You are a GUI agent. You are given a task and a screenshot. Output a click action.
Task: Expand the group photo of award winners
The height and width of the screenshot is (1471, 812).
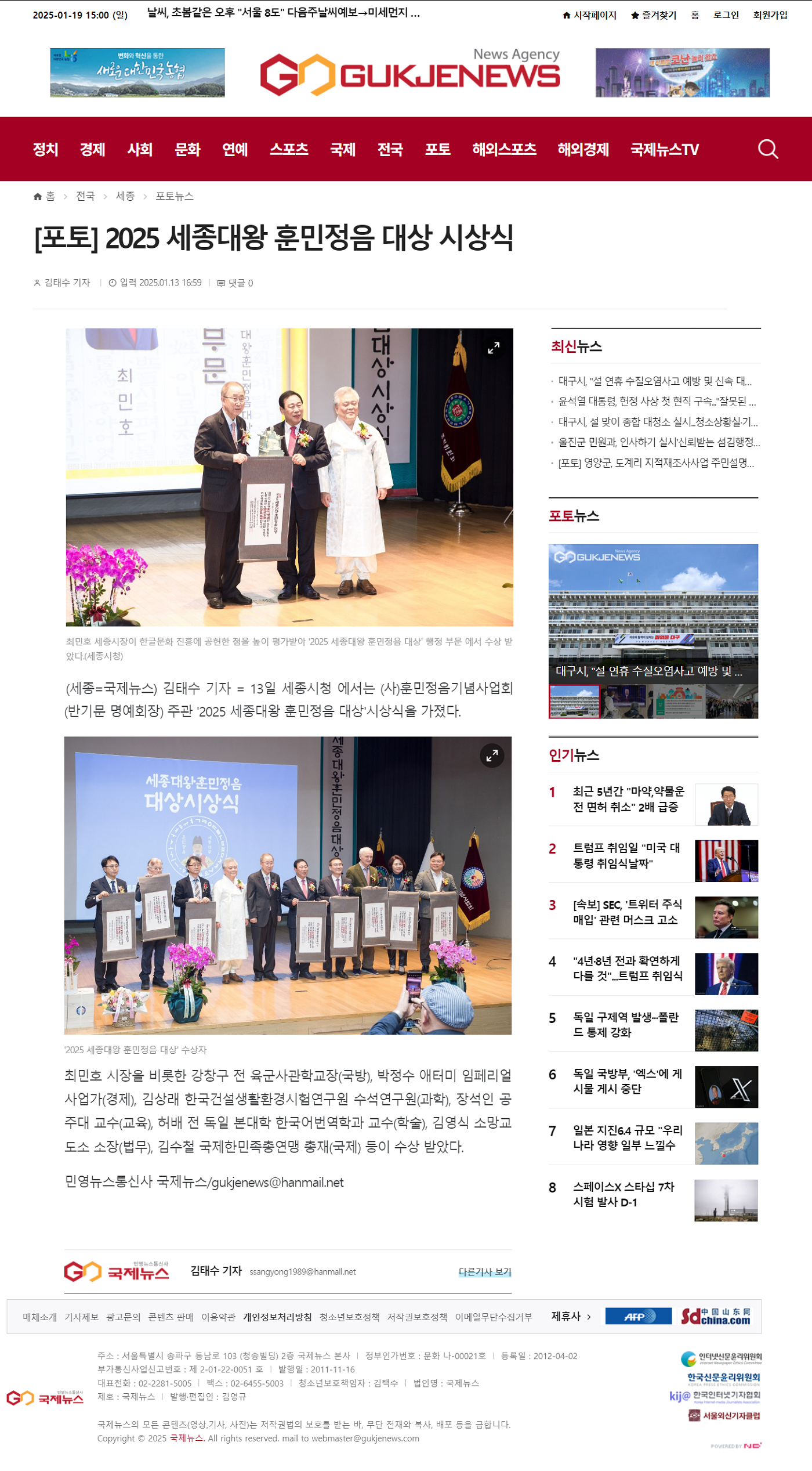[x=491, y=756]
